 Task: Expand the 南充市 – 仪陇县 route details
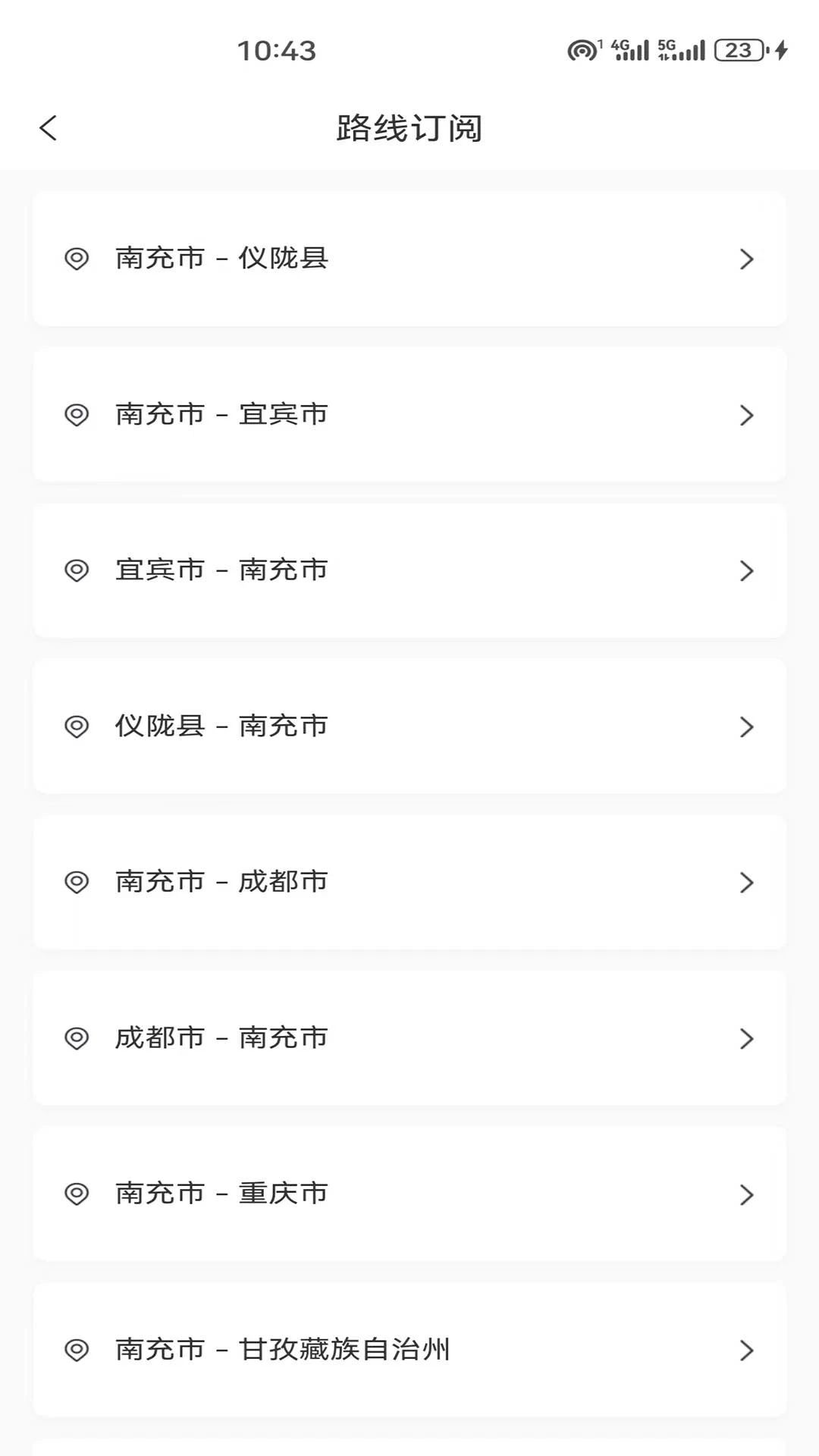tap(746, 259)
